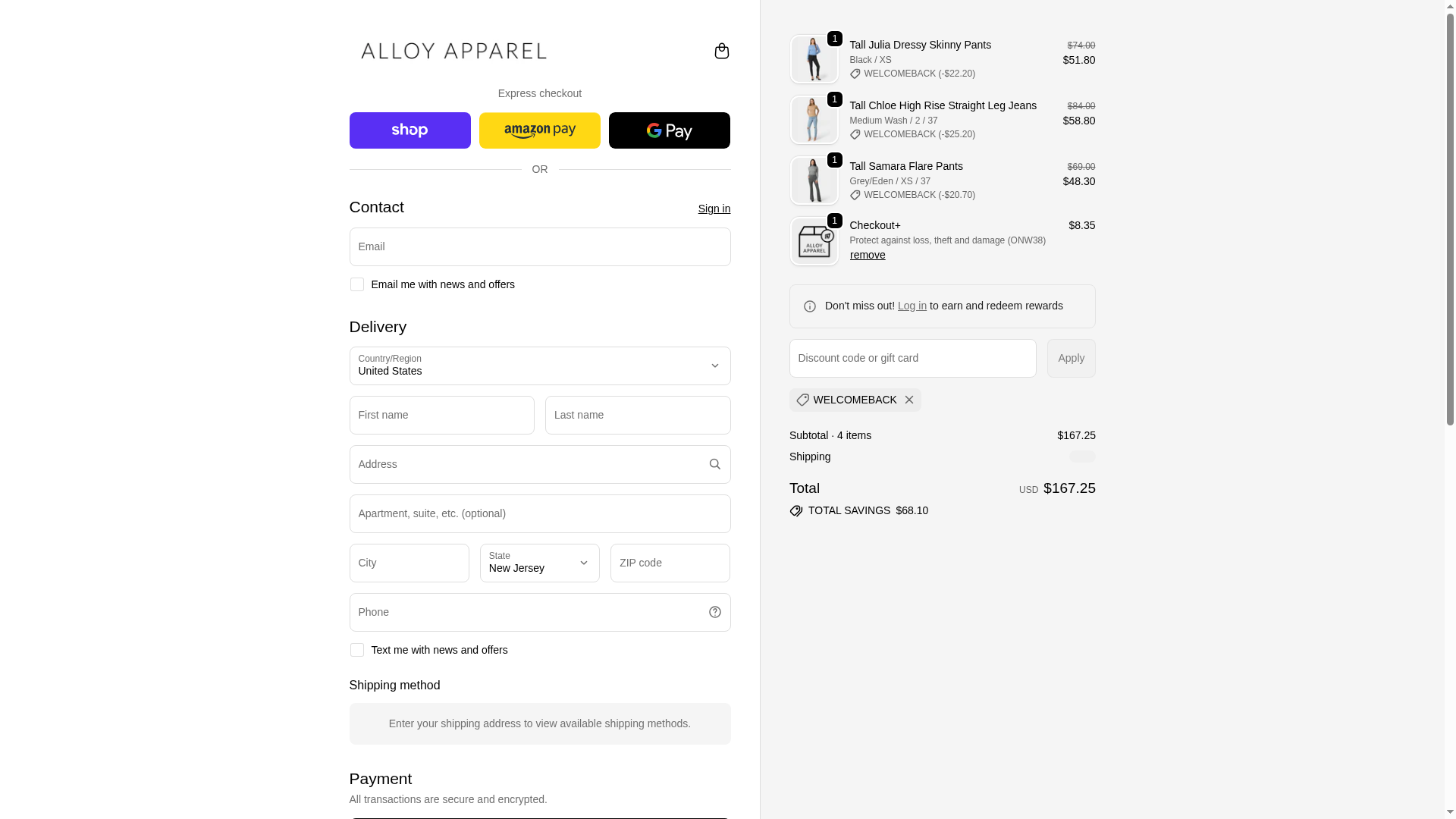The width and height of the screenshot is (1456, 819).
Task: Tap the Discount code or gift card field
Action: pyautogui.click(x=912, y=359)
